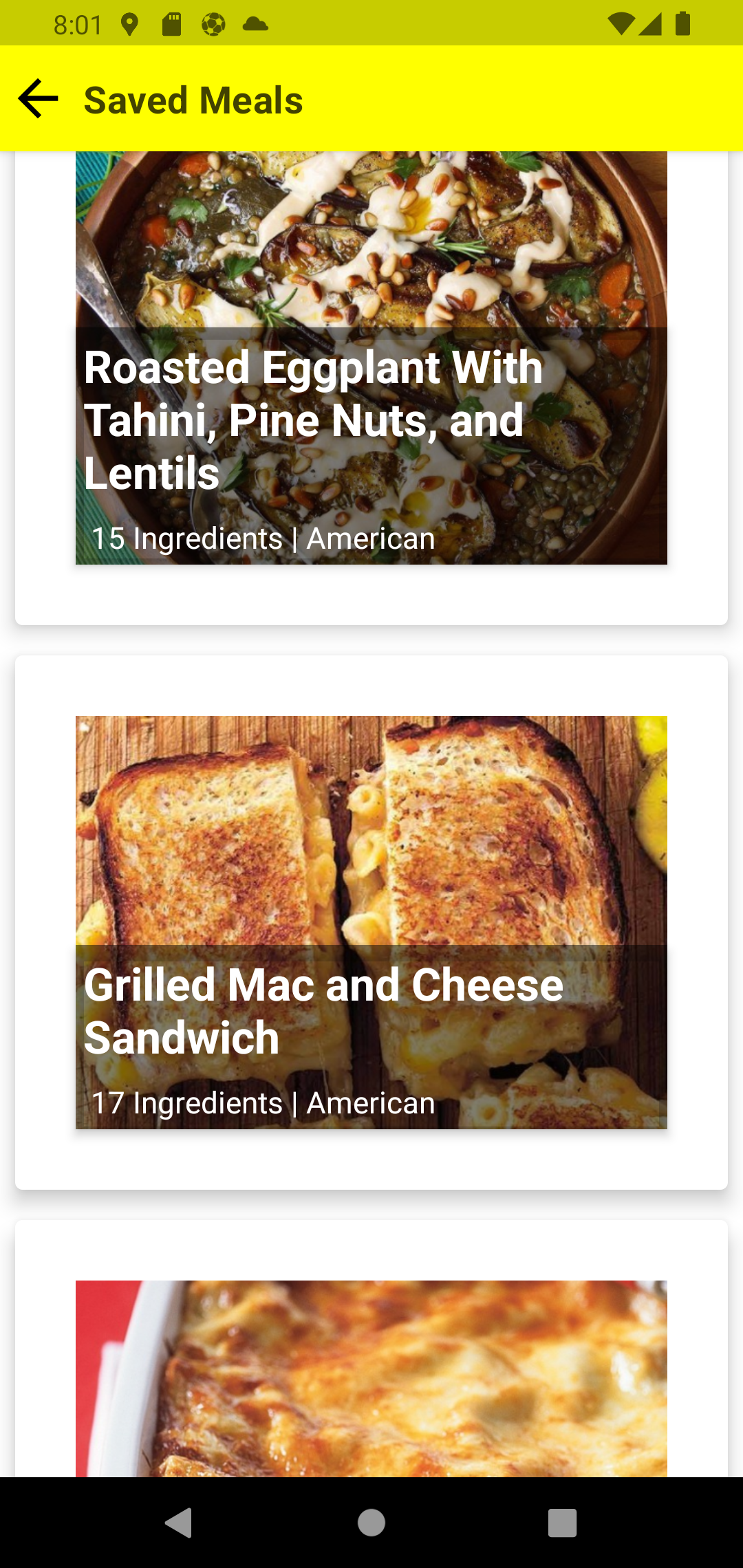Open the recent apps view

562,1523
